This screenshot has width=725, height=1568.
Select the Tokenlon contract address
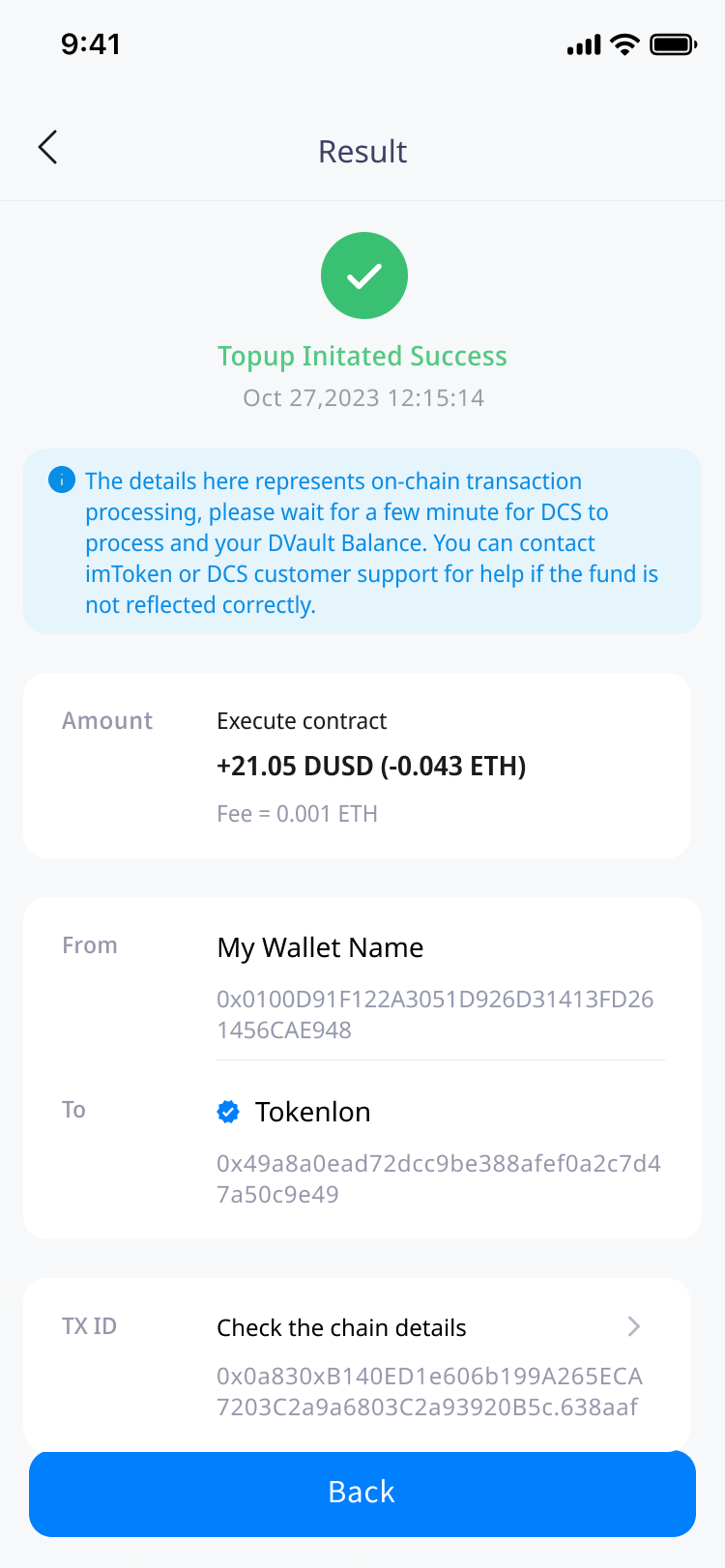coord(435,1178)
